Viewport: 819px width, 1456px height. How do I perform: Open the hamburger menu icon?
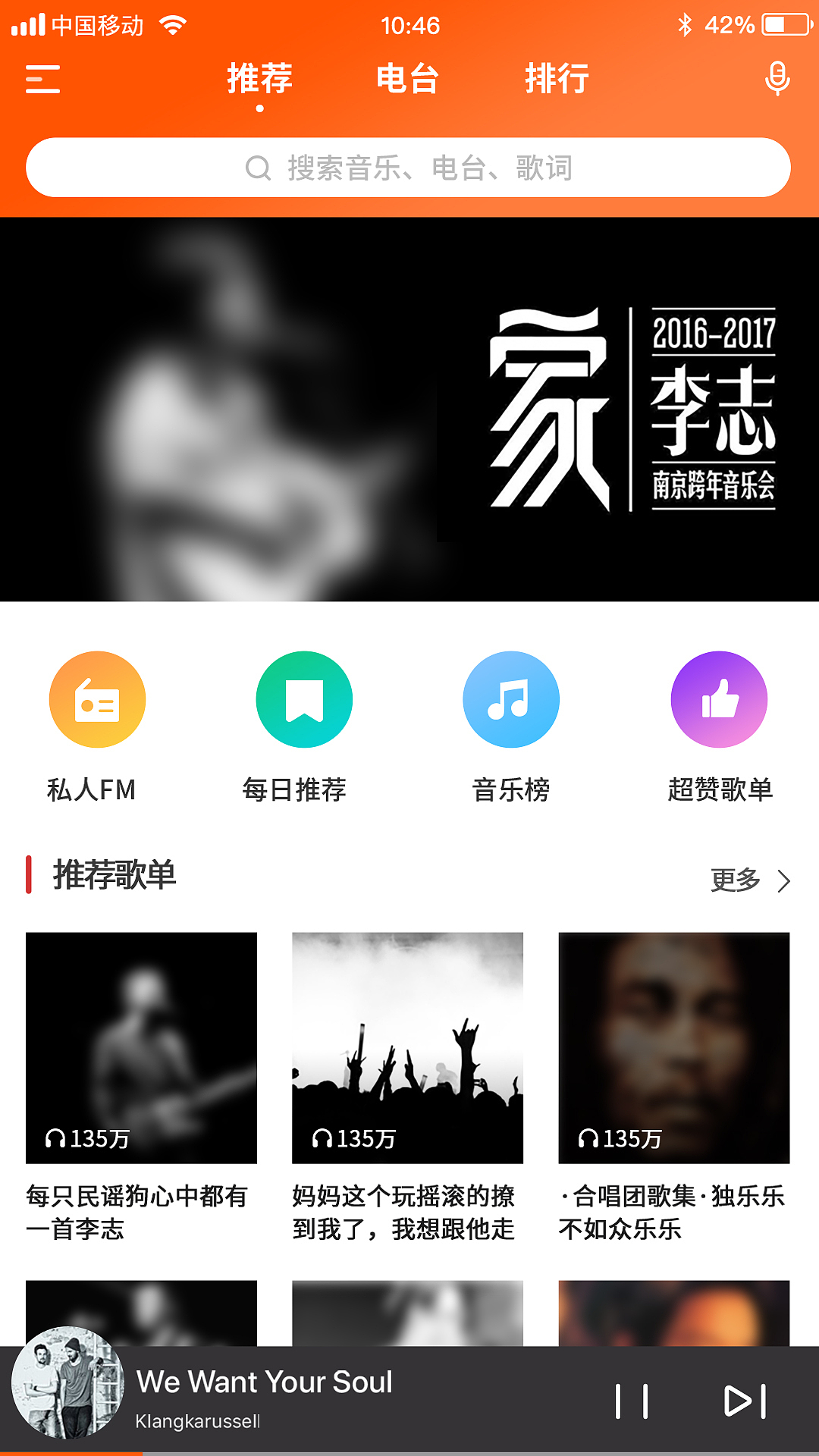pyautogui.click(x=43, y=78)
